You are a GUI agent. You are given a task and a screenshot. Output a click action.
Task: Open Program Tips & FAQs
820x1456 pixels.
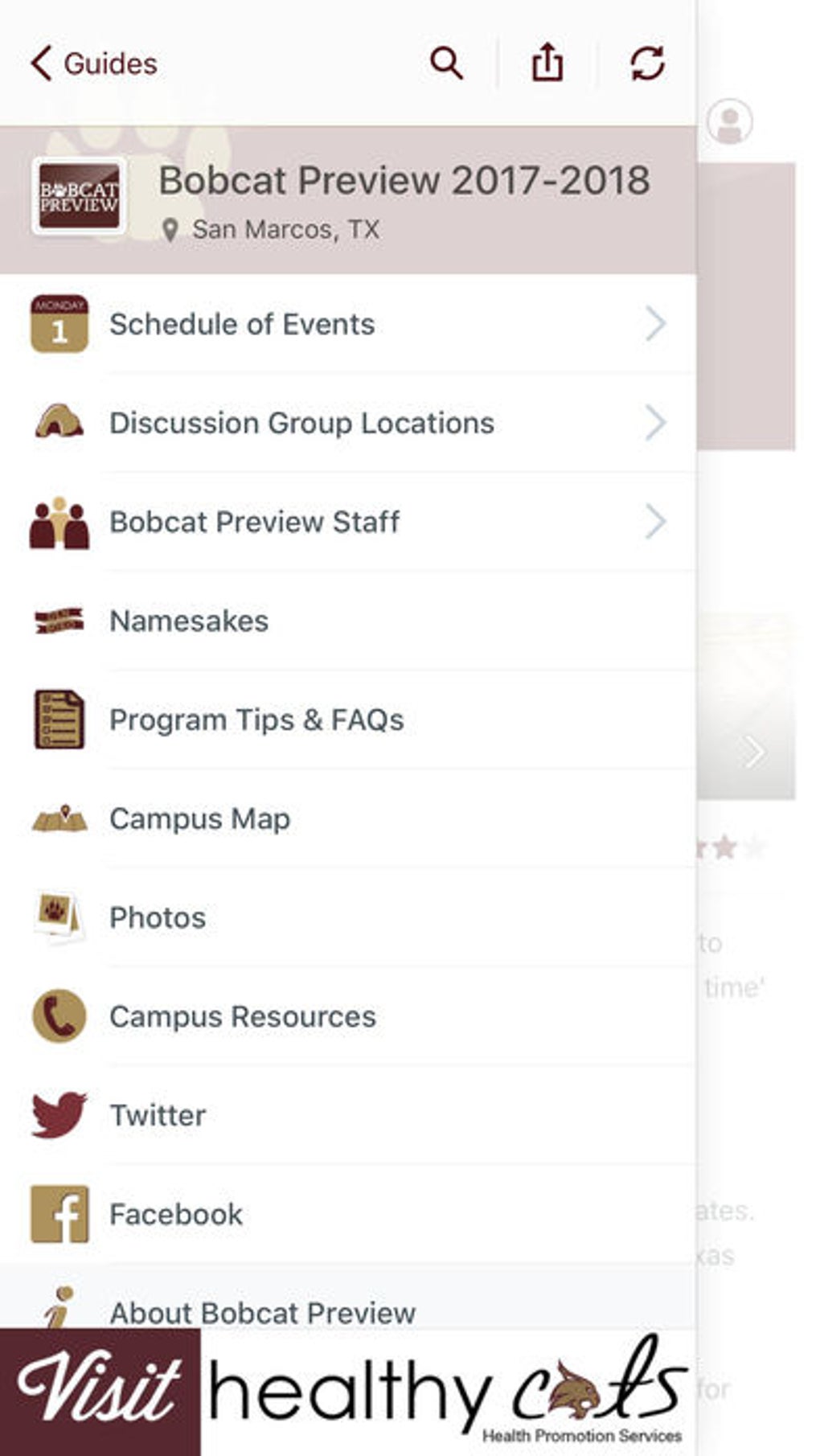click(348, 720)
